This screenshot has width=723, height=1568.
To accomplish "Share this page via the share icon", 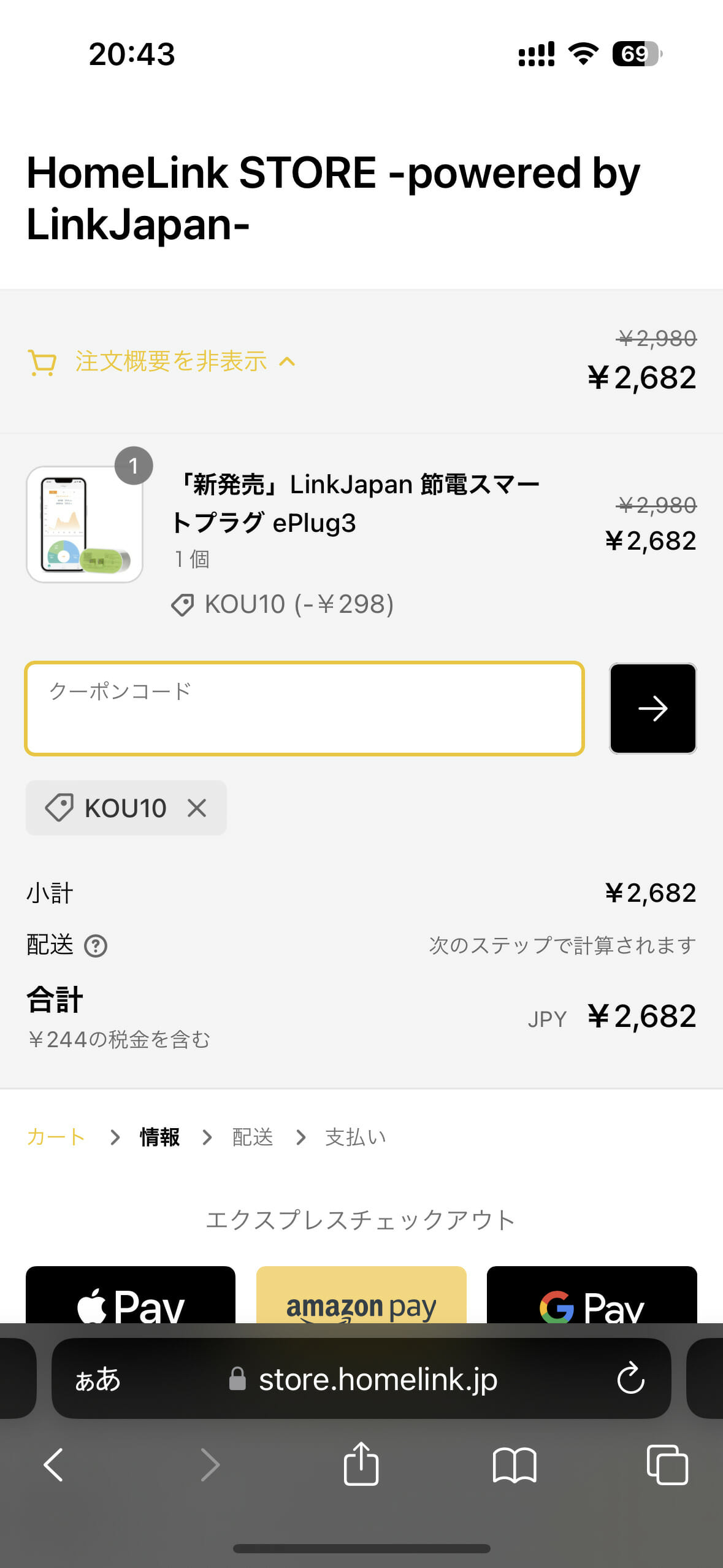I will [x=361, y=1464].
